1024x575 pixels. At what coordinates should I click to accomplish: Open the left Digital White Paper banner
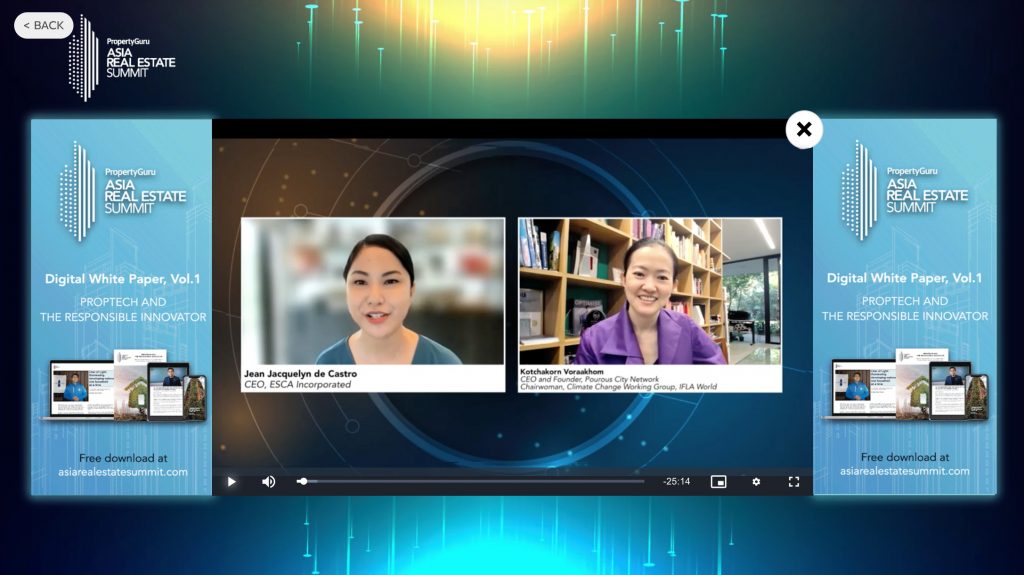tap(121, 305)
